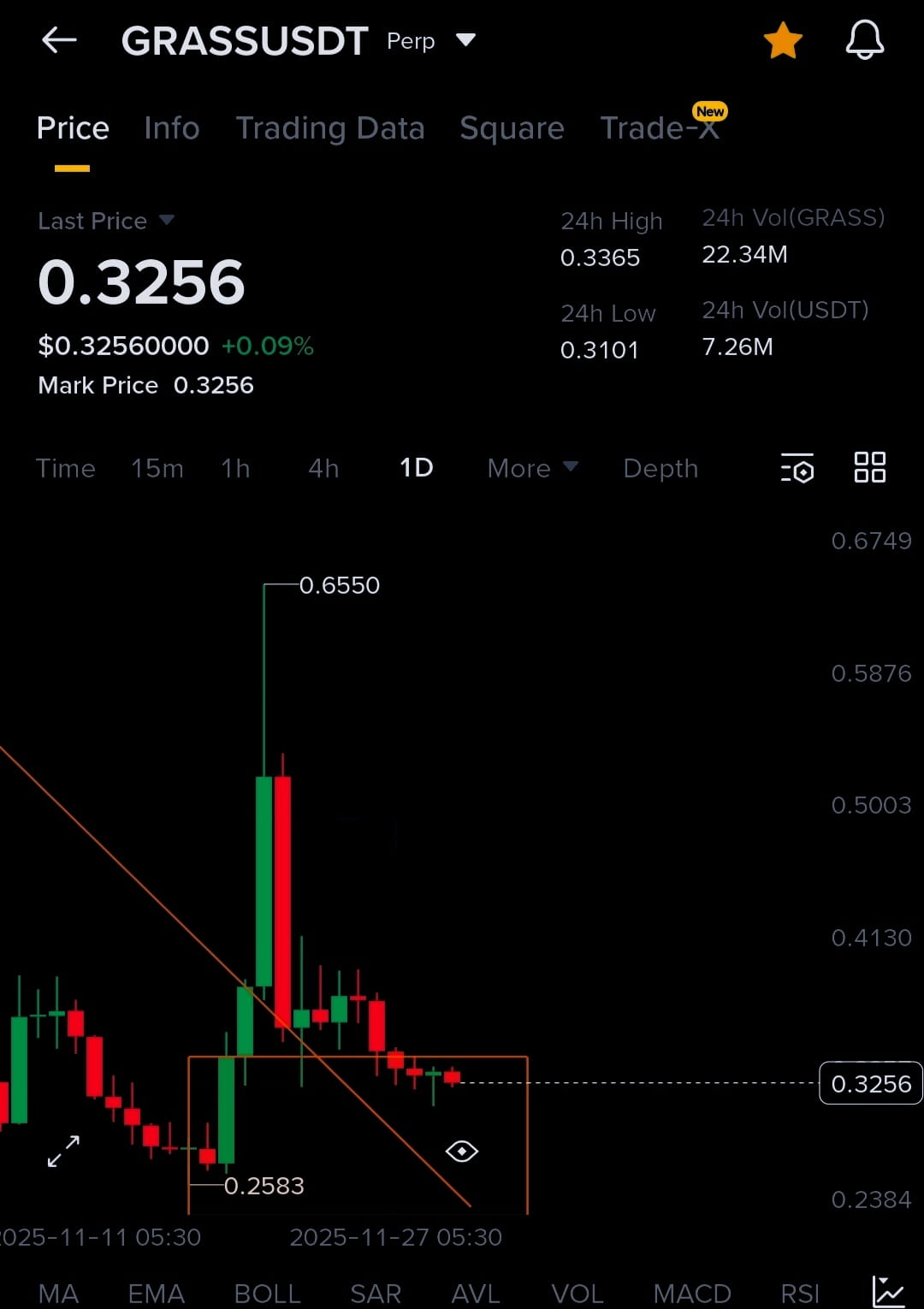924x1309 pixels.
Task: Open the chart layout grid icon
Action: click(x=870, y=468)
